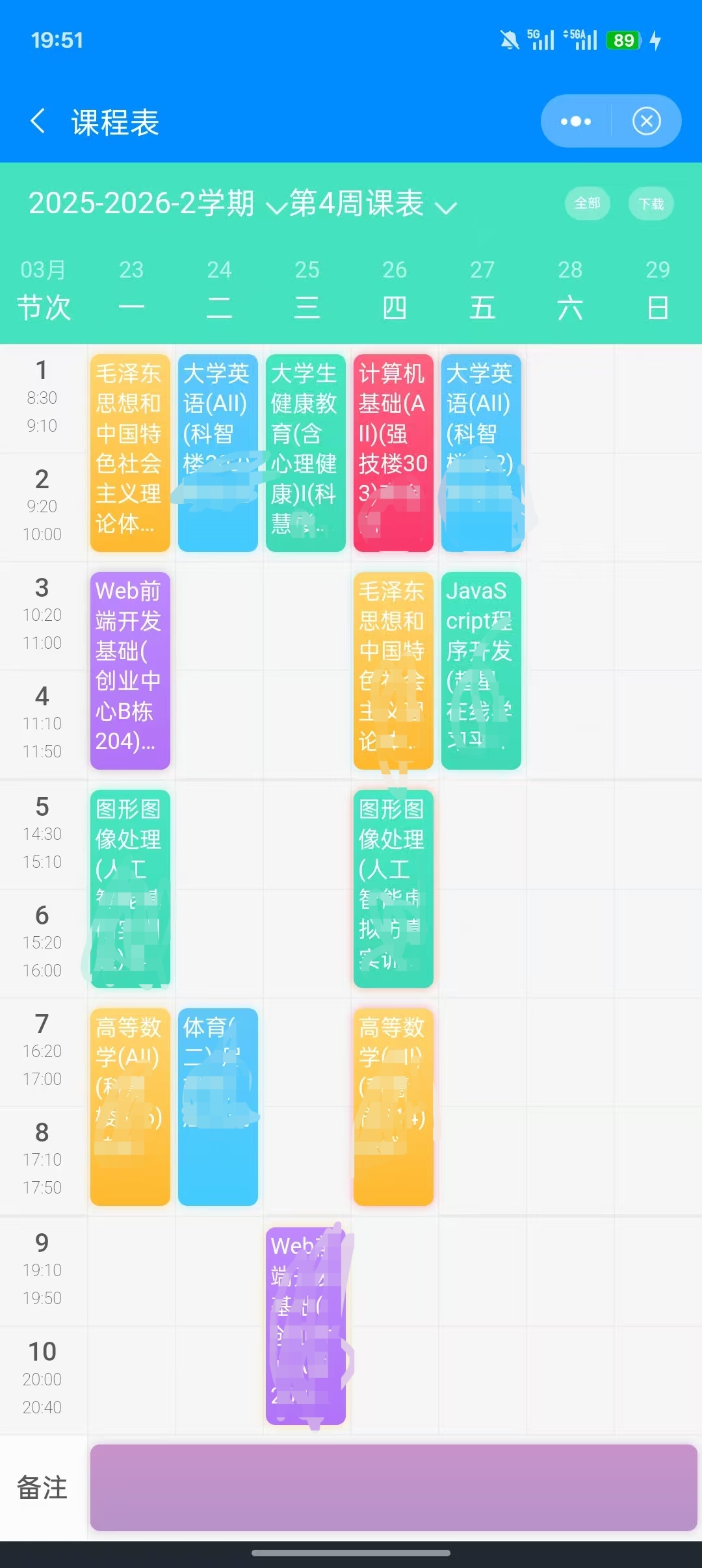Open Tuesday's 大学英语(AII) course card

coord(218,452)
